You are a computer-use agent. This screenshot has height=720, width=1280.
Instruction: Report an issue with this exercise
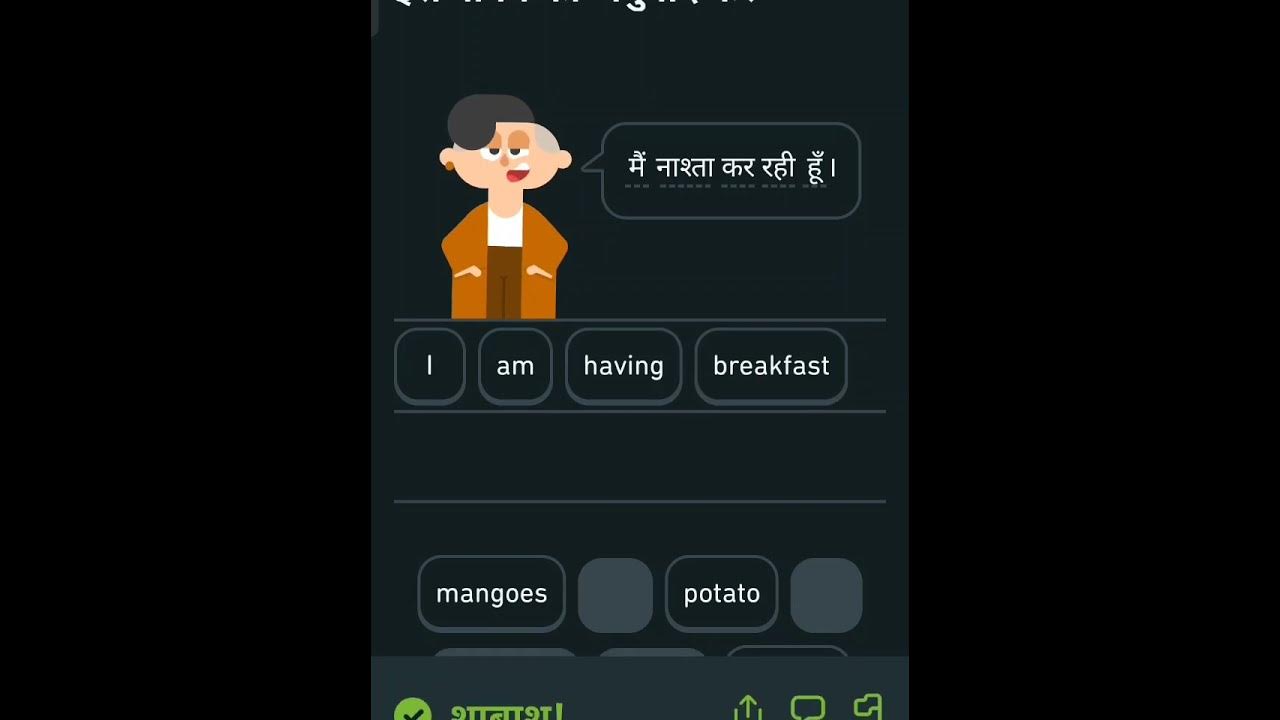pyautogui.click(x=867, y=707)
